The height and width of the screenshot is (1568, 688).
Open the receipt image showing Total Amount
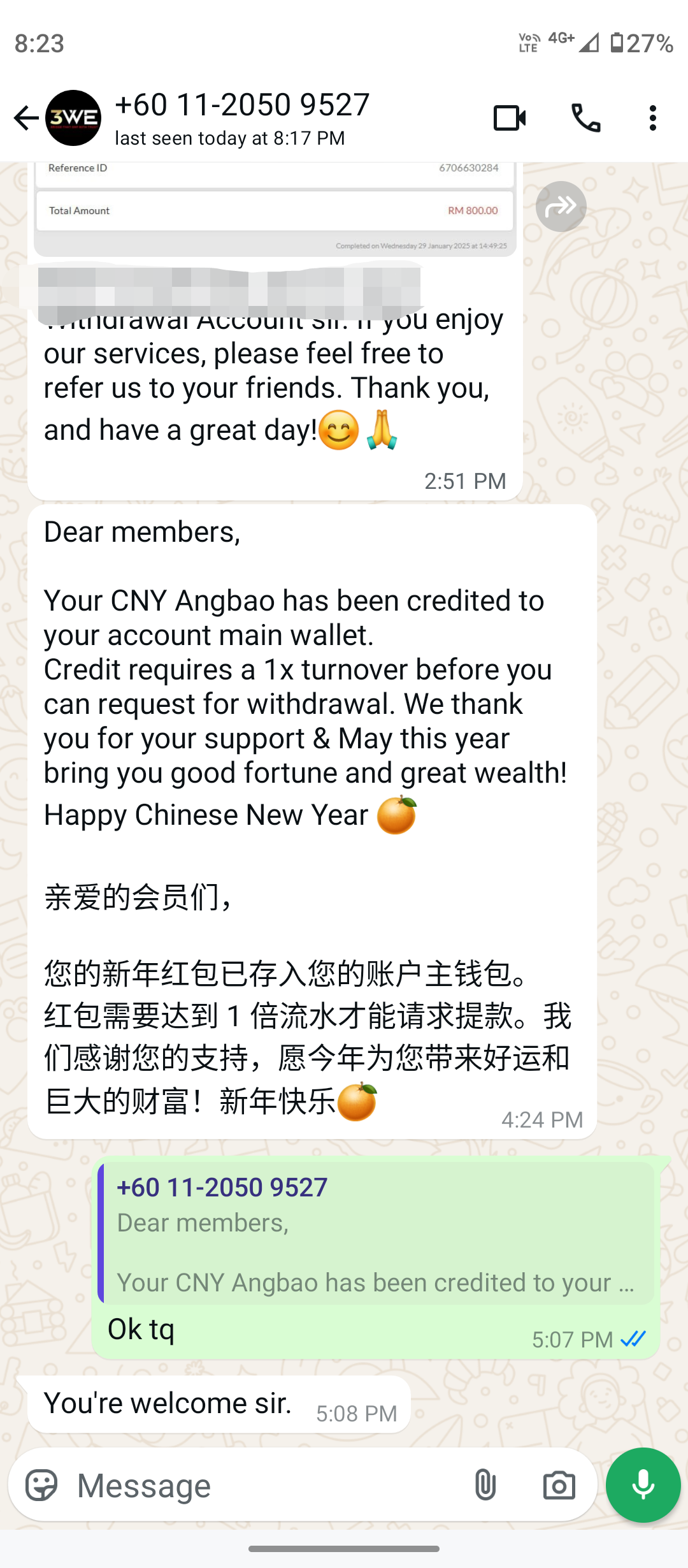275,210
